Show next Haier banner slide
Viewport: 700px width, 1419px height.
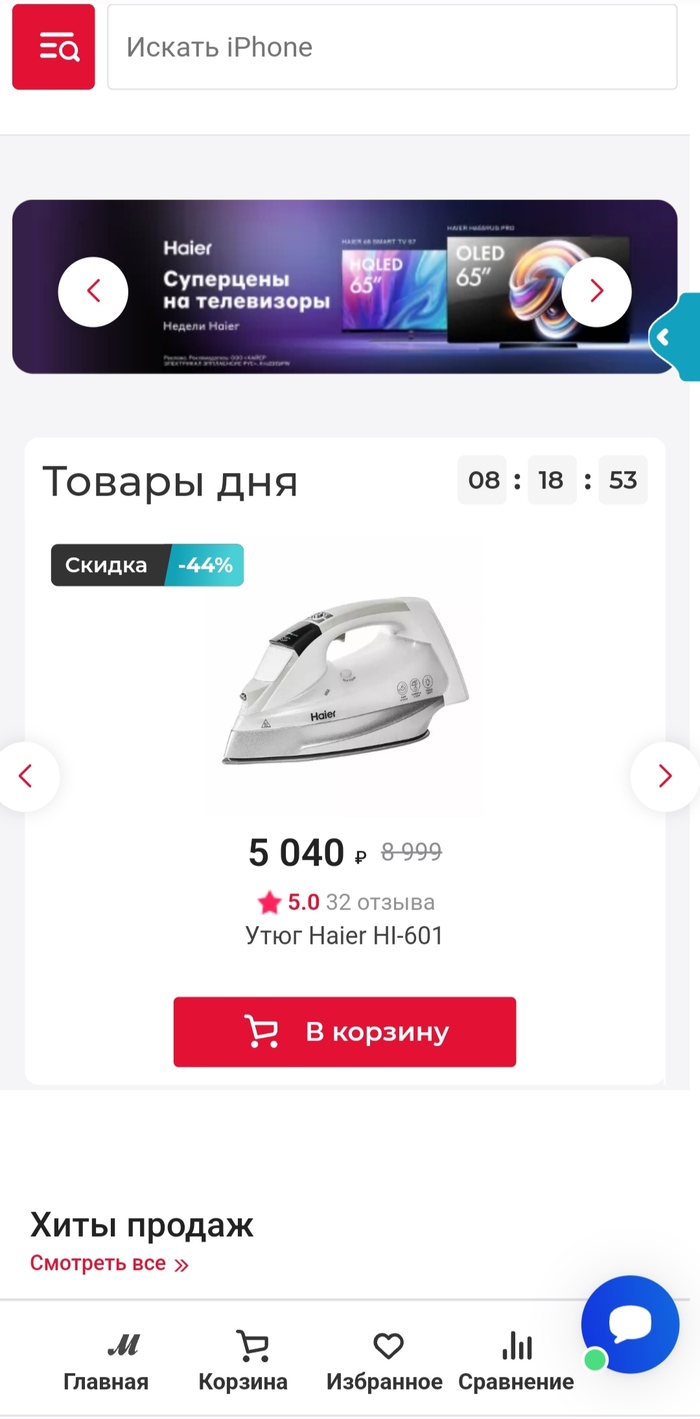click(596, 291)
